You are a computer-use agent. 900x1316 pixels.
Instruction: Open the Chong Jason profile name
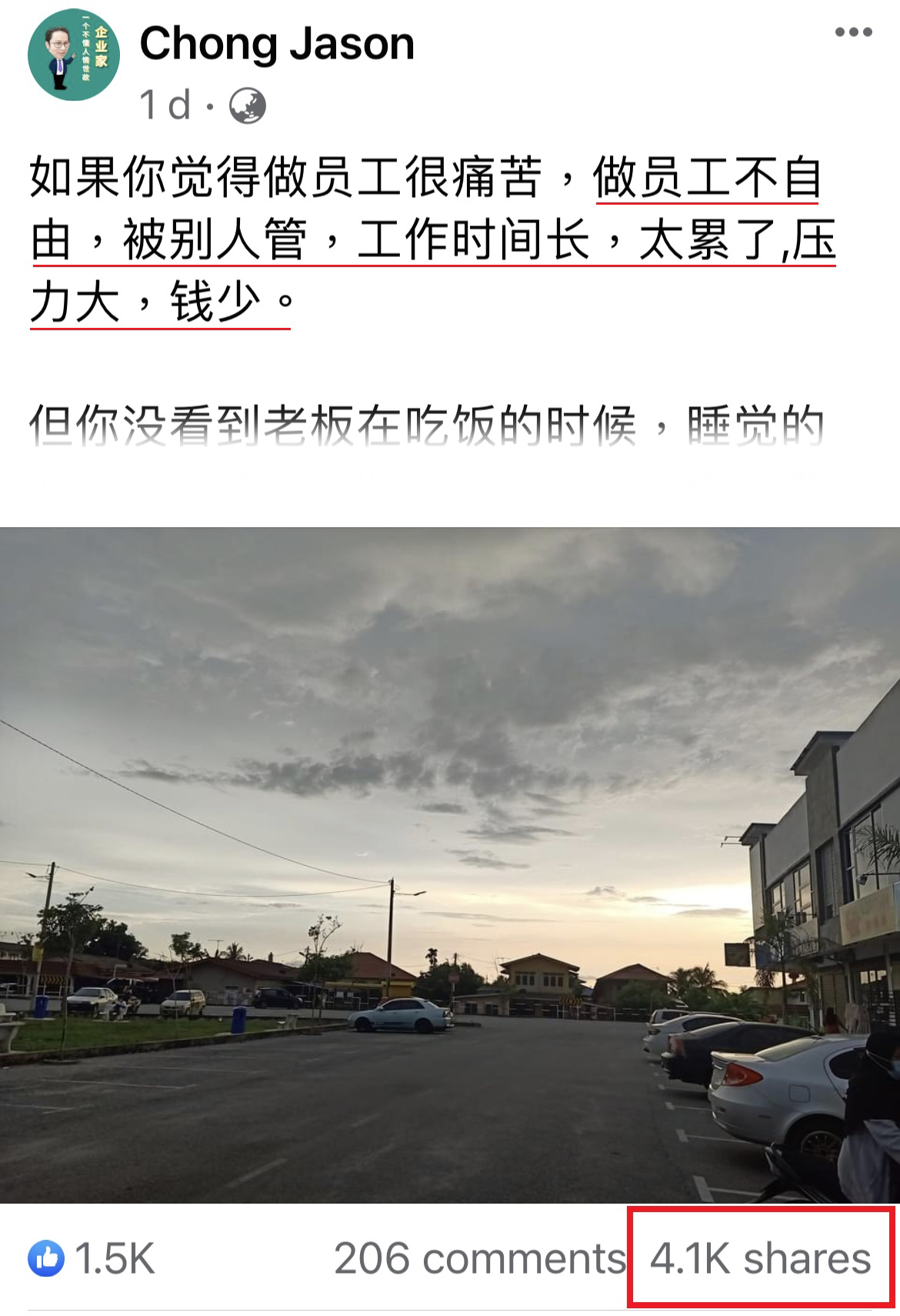277,44
